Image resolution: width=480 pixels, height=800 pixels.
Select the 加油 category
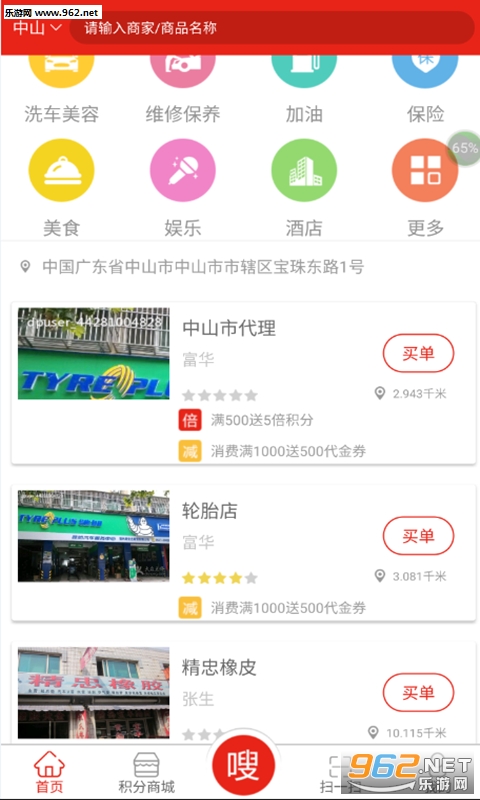[304, 90]
